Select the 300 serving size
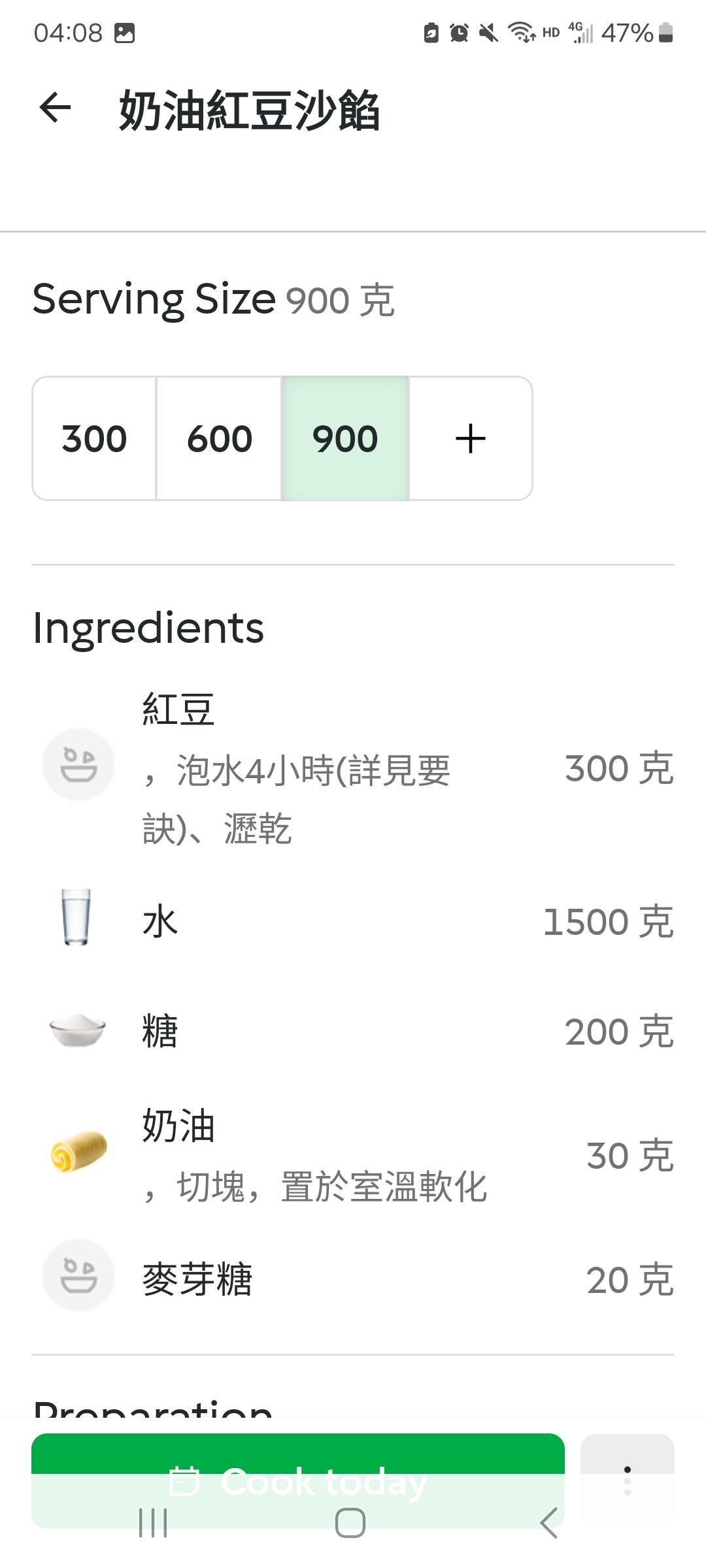The height and width of the screenshot is (1568, 706). click(x=94, y=438)
